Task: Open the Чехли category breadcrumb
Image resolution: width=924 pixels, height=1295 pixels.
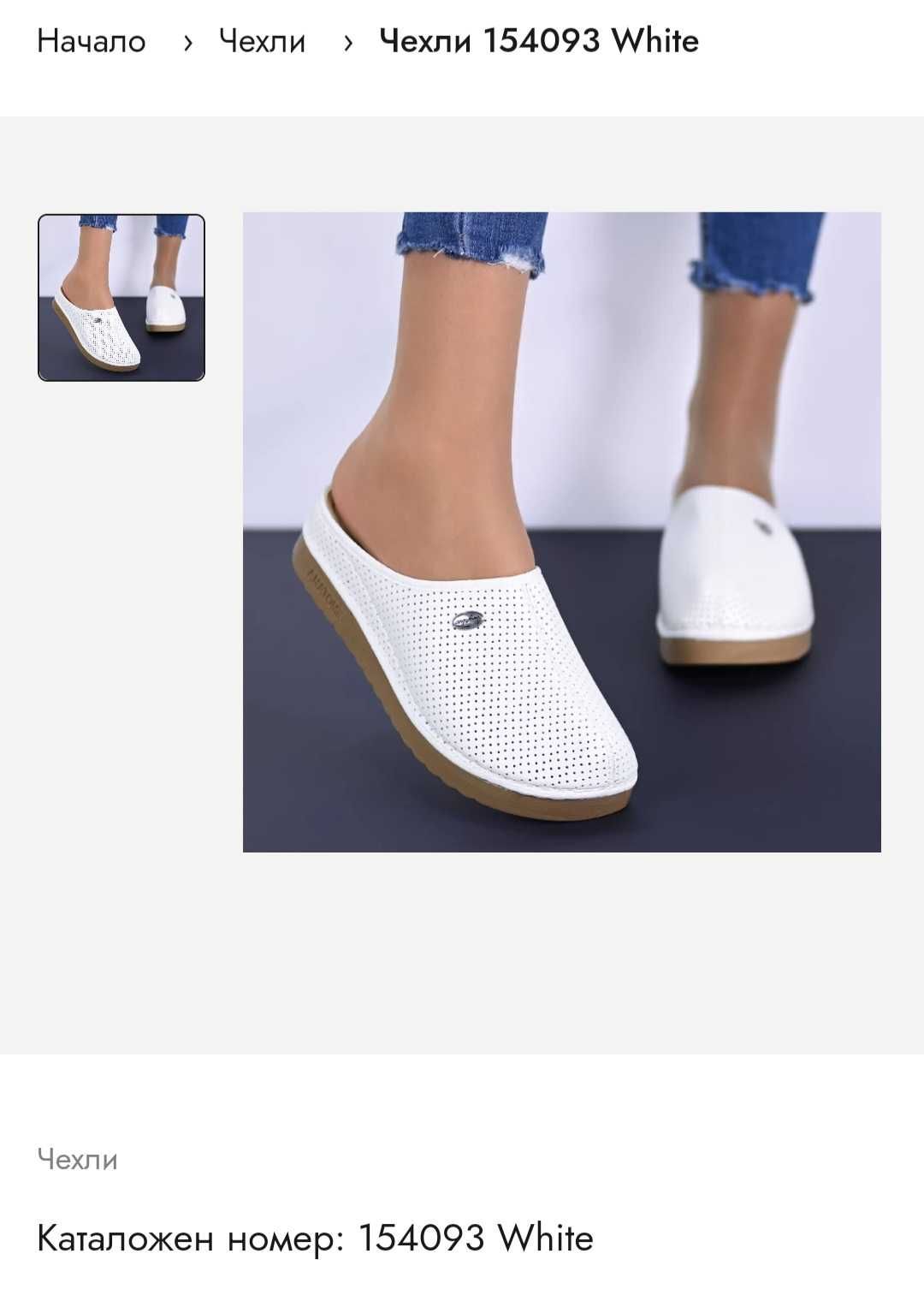Action: [262, 41]
